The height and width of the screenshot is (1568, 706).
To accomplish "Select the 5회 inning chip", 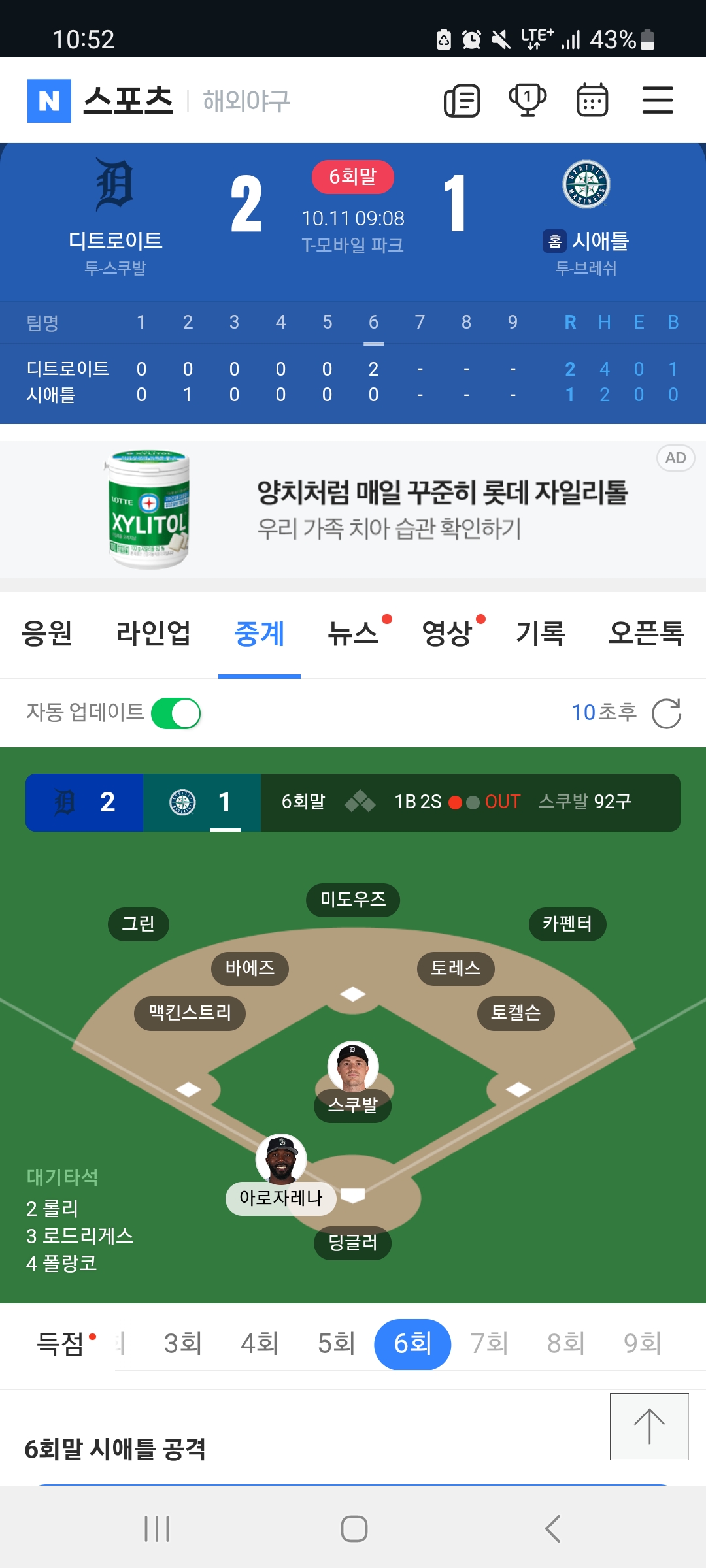I will click(336, 1344).
